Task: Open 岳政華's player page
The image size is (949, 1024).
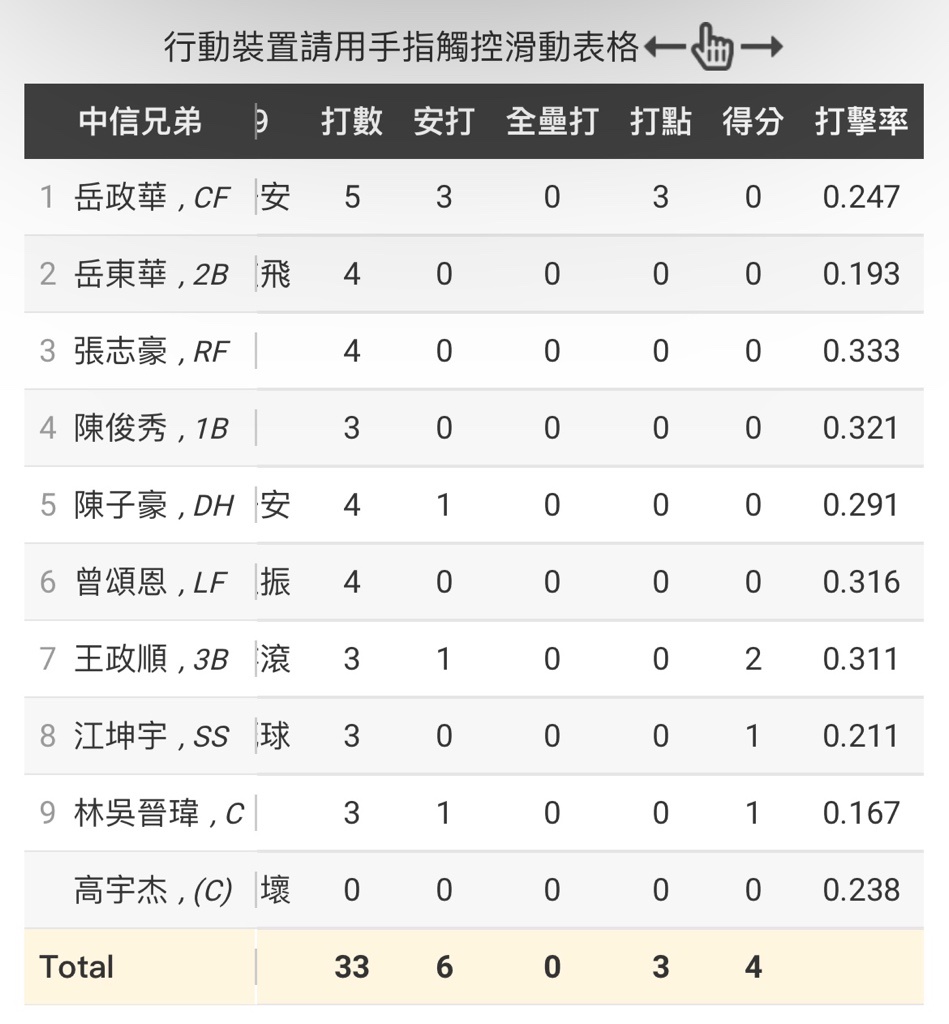Action: coord(120,197)
